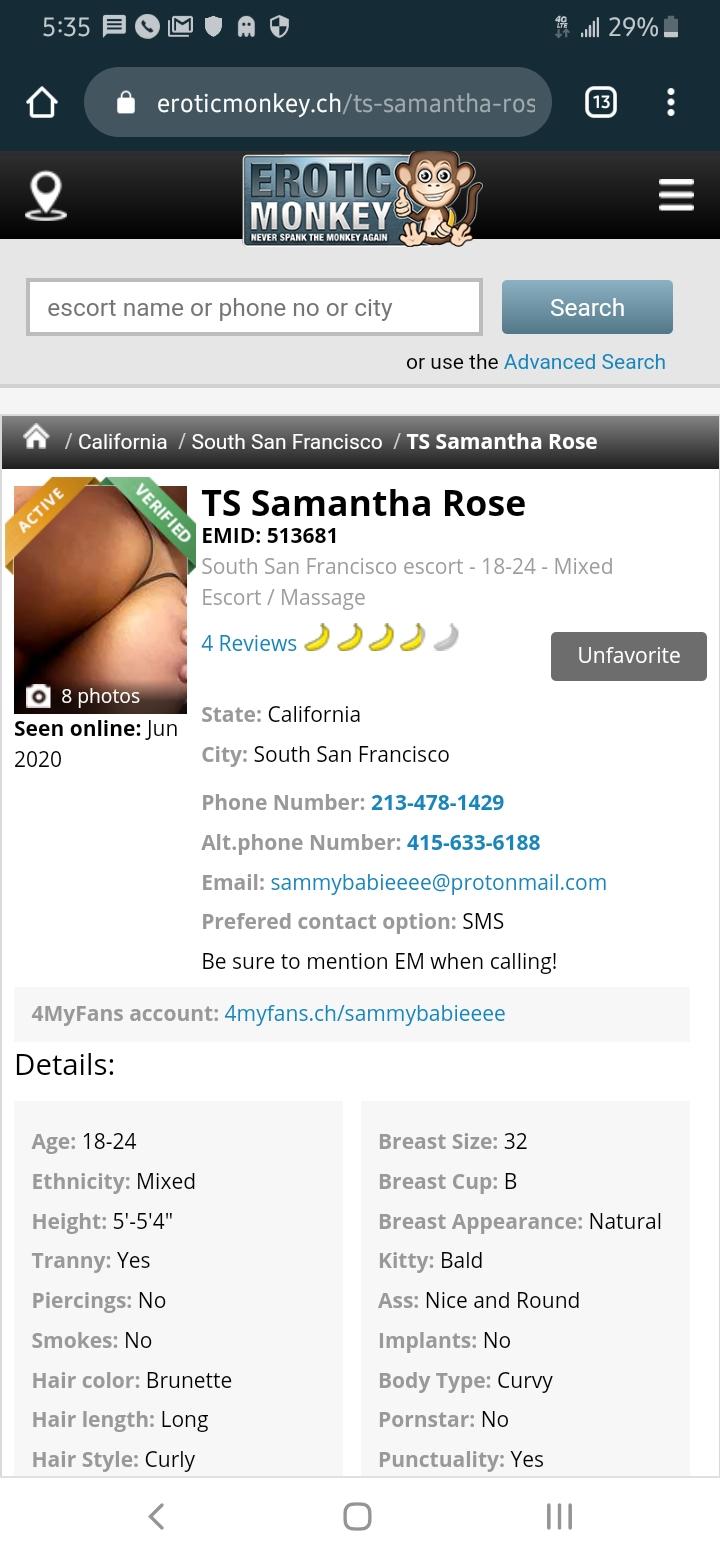Tap the location pin icon
Viewport: 720px width, 1560px height.
pos(46,195)
